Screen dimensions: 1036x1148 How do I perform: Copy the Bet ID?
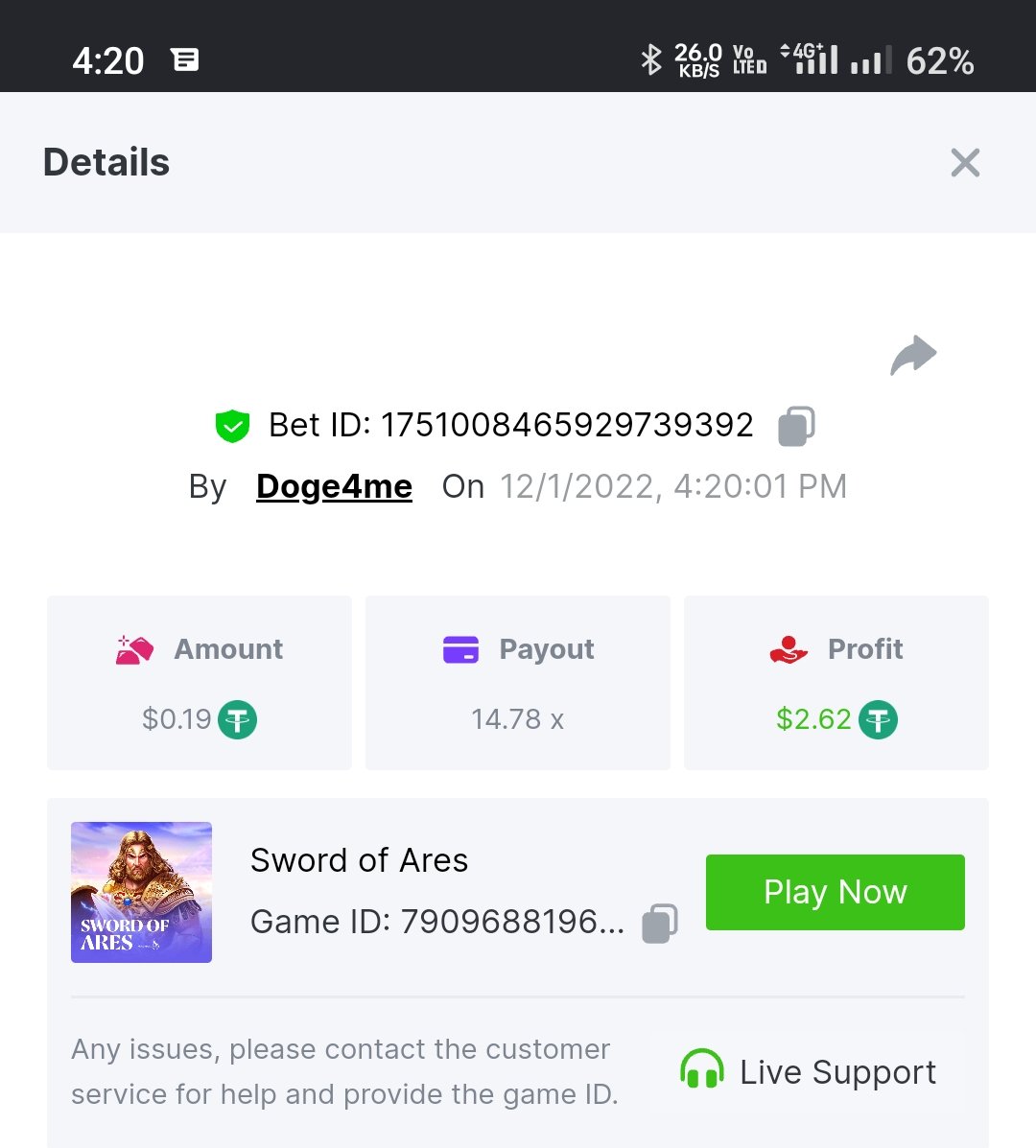point(796,426)
